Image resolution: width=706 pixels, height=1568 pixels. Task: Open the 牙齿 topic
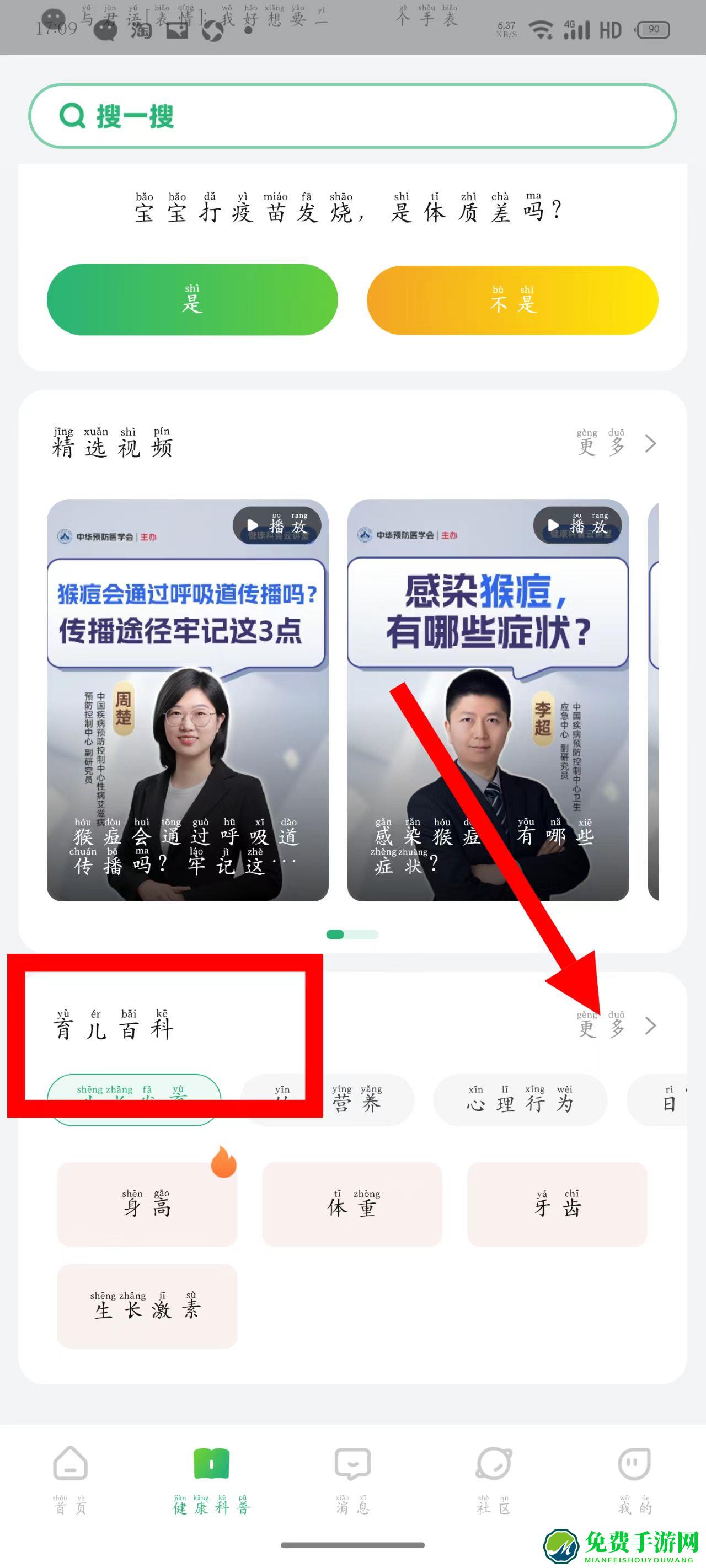pos(557,1204)
